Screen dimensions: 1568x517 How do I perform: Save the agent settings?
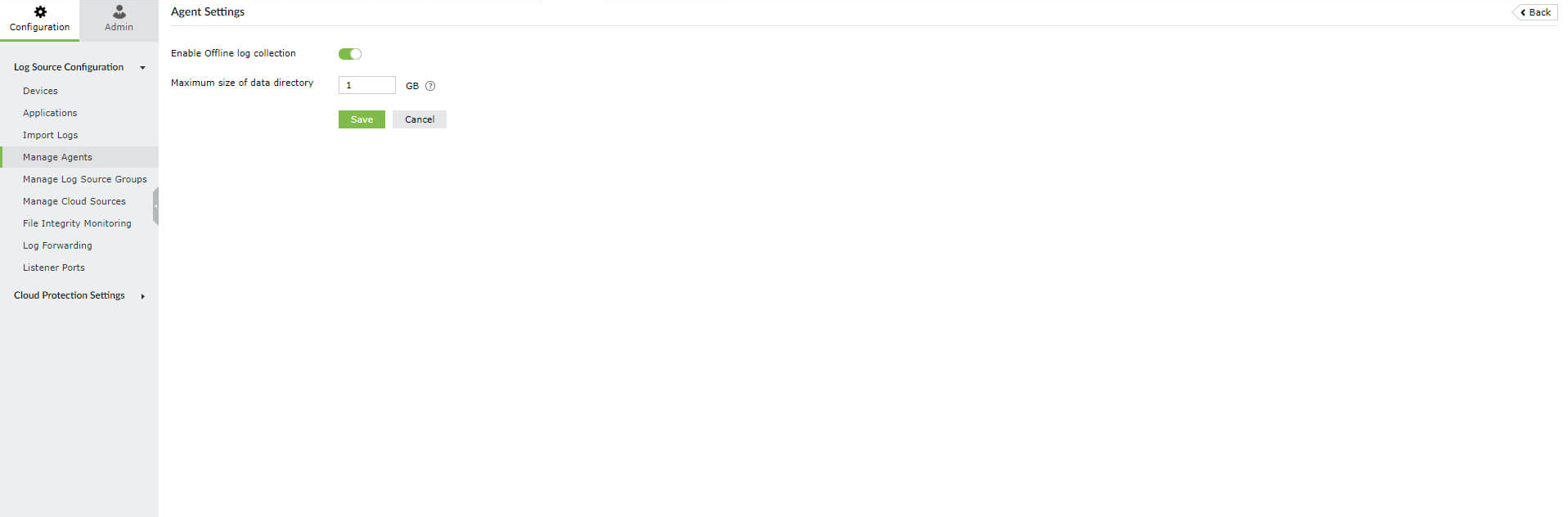point(362,119)
